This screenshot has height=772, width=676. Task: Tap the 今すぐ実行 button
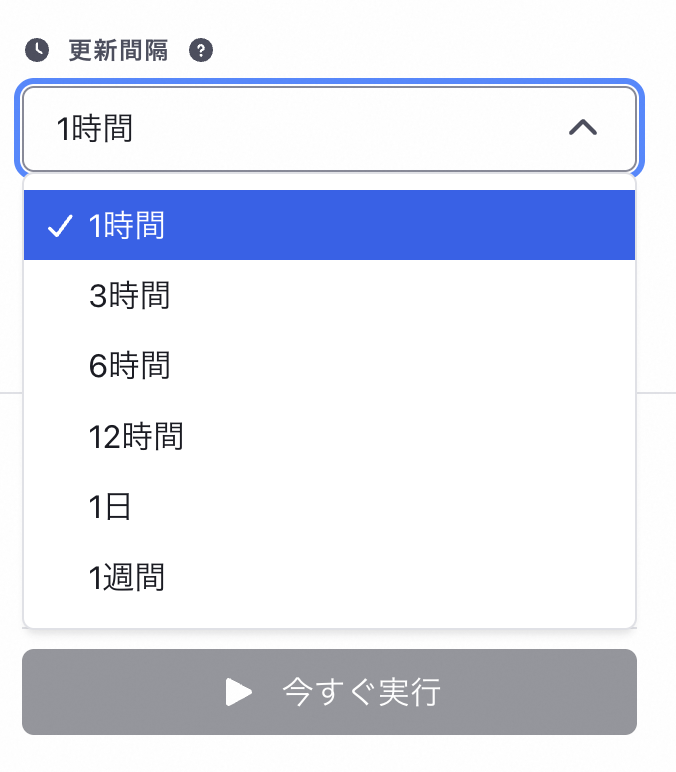click(x=329, y=692)
